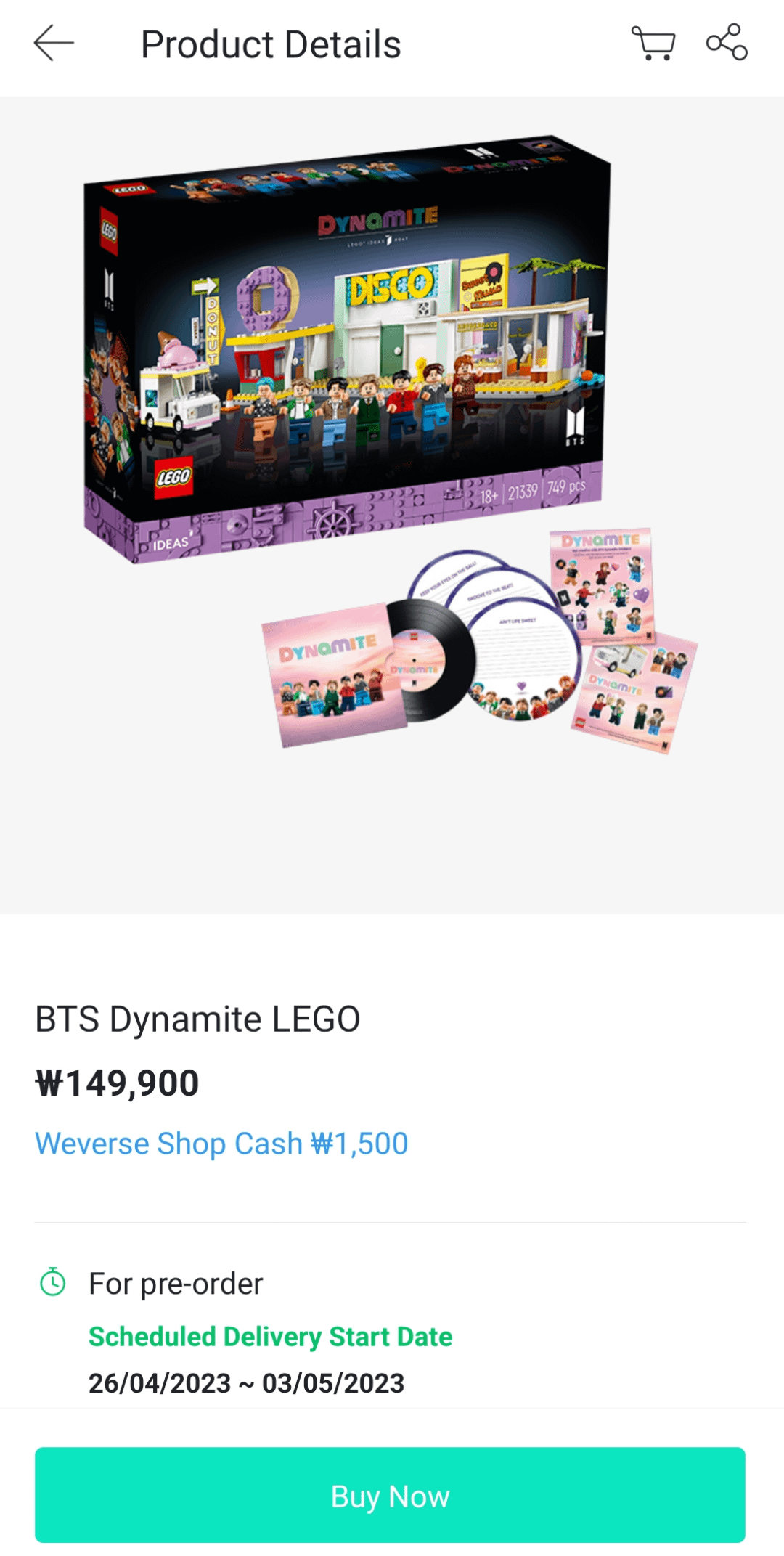Select the For pre-order text

tap(175, 1282)
